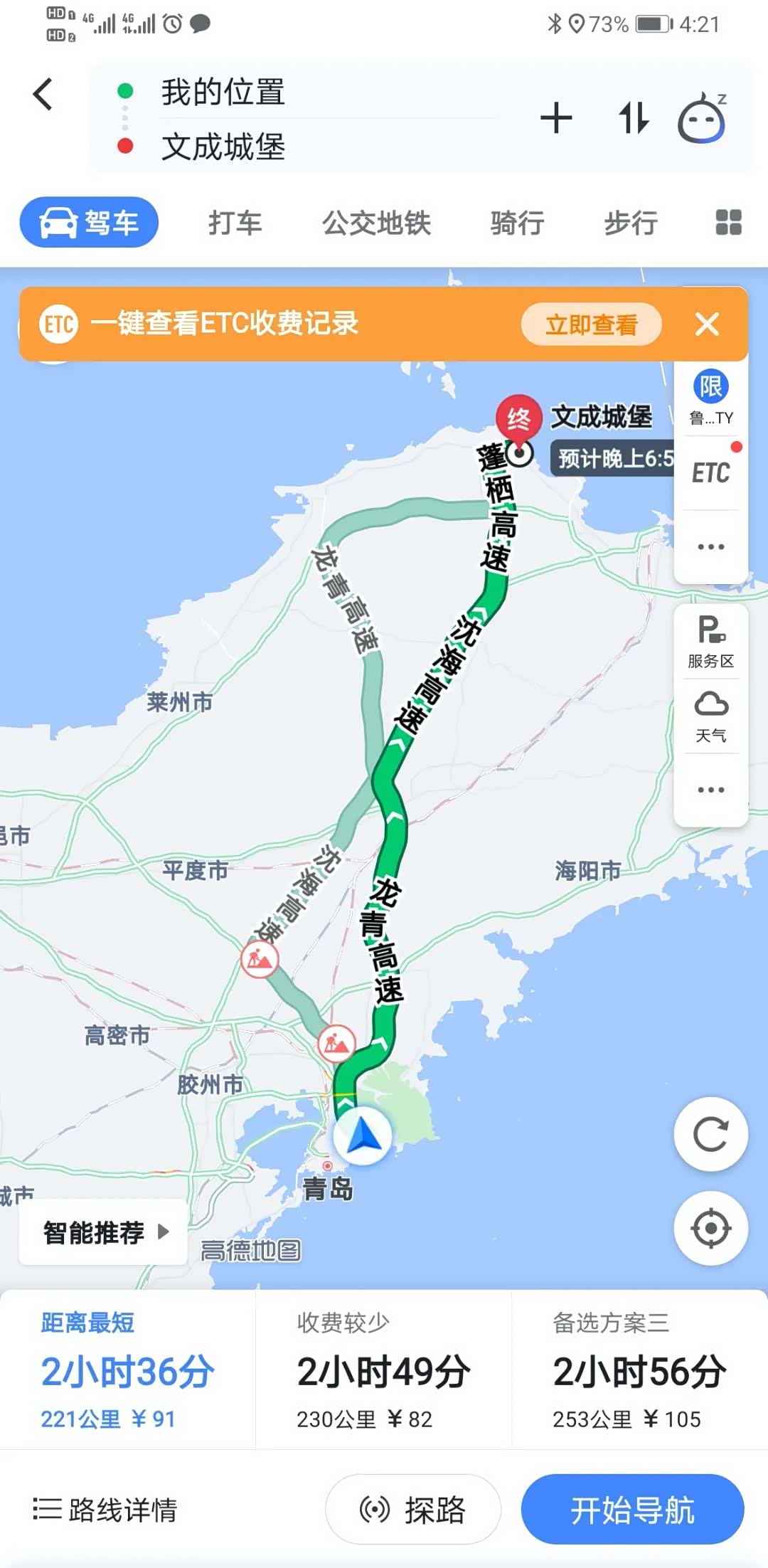Image resolution: width=768 pixels, height=1568 pixels.
Task: Go back using the top-left arrow
Action: coord(43,95)
